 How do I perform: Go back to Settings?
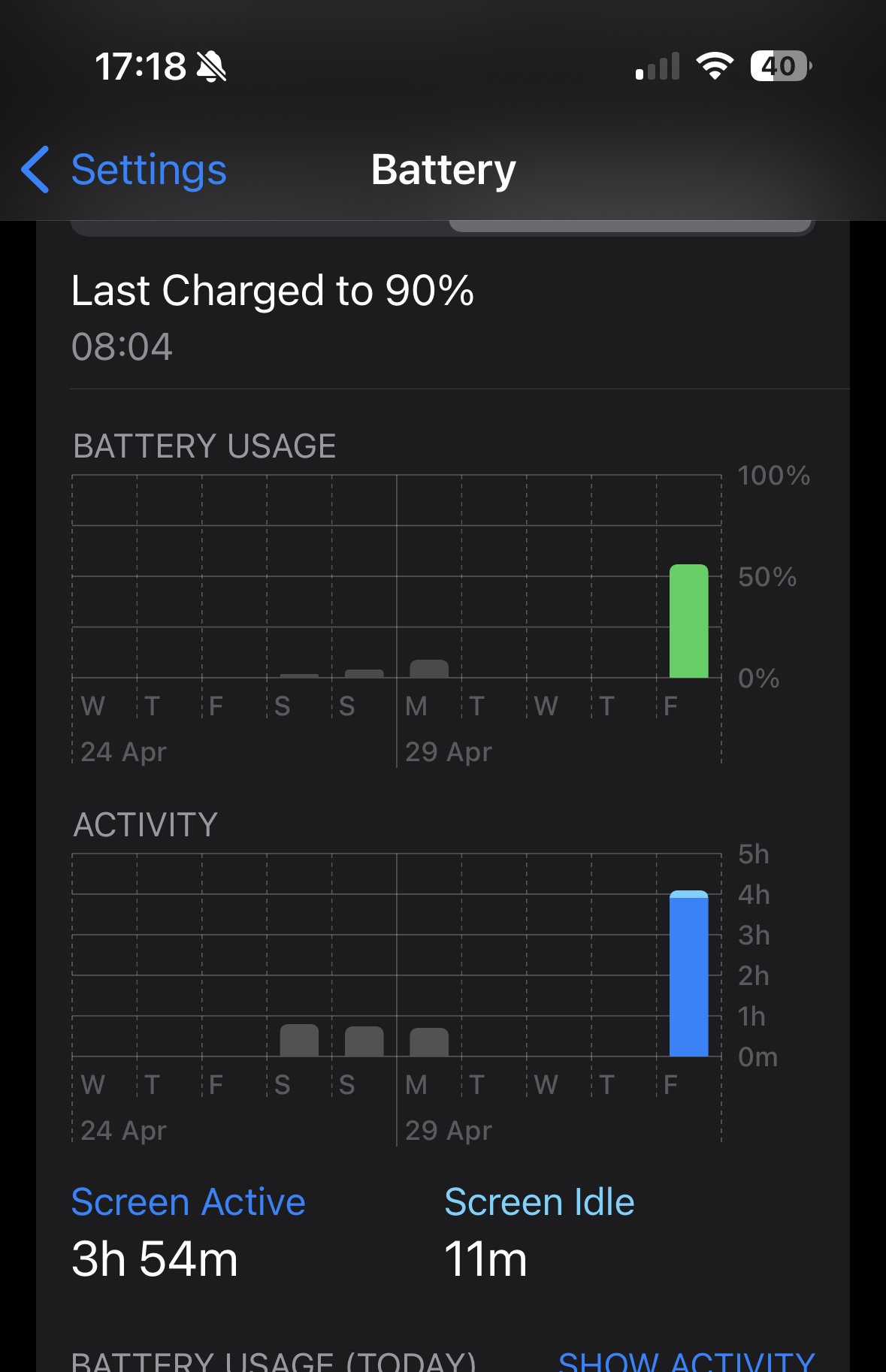124,170
